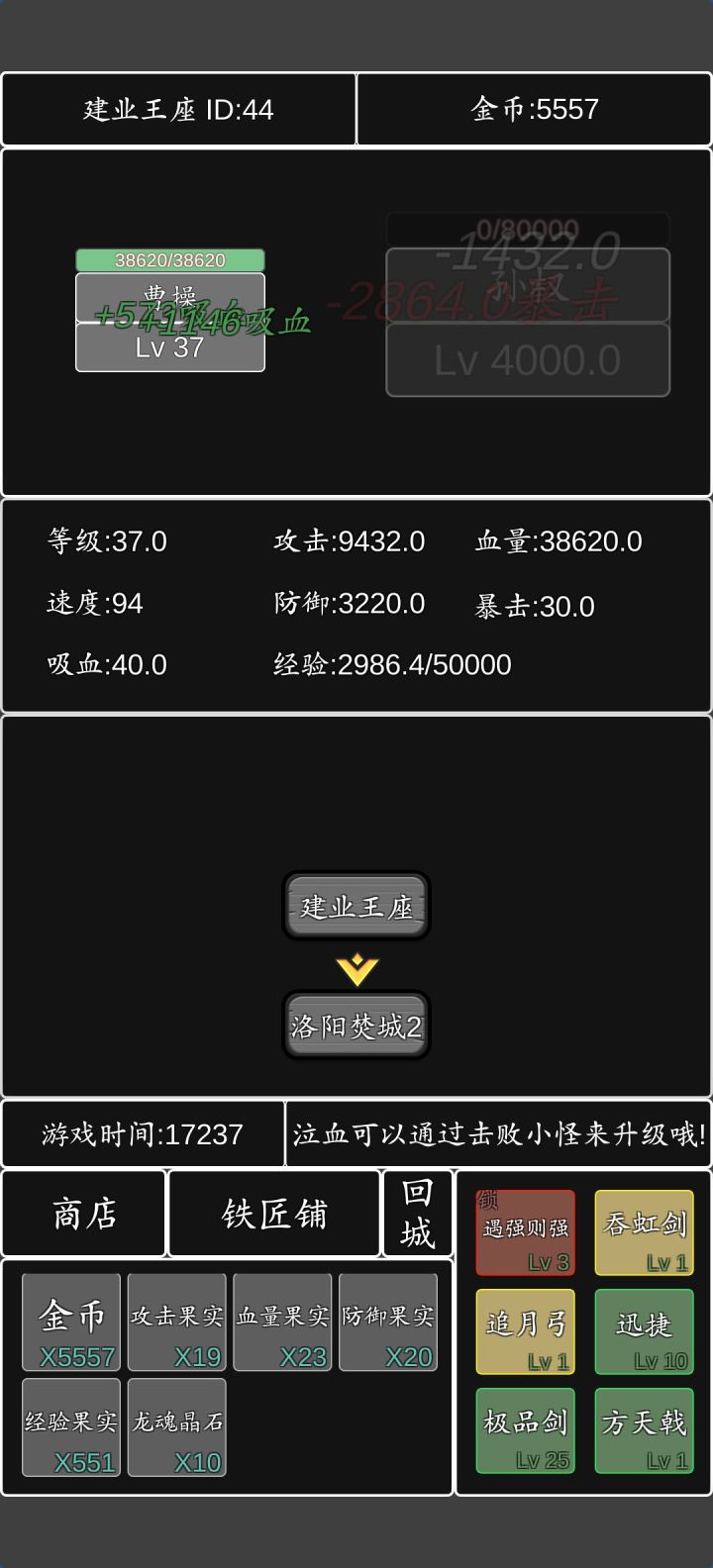Use the 经验果实 from the inventory
This screenshot has height=1568, width=713.
pyautogui.click(x=70, y=1428)
